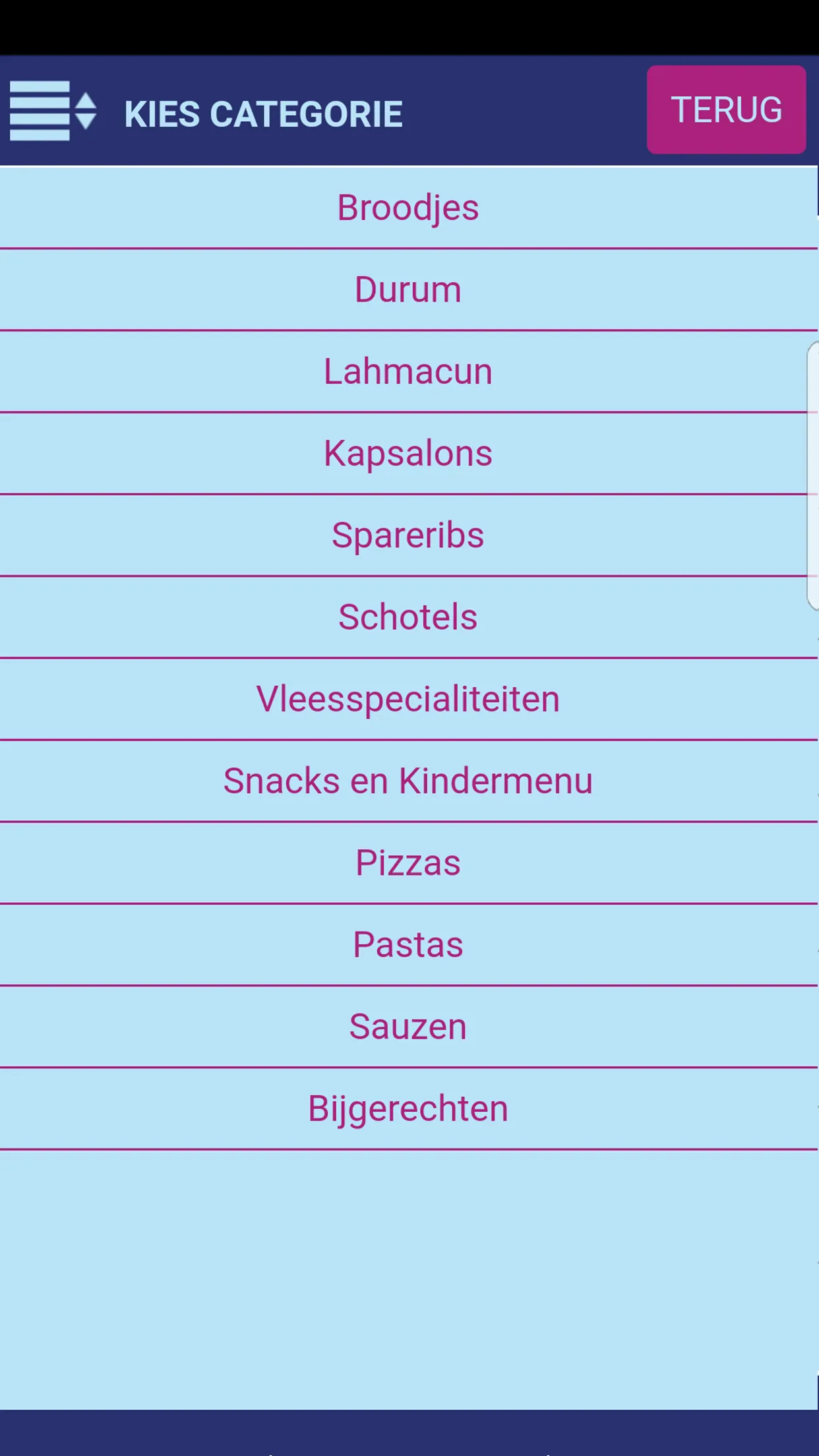
Task: Open the Bijgerechten category
Action: [409, 1108]
